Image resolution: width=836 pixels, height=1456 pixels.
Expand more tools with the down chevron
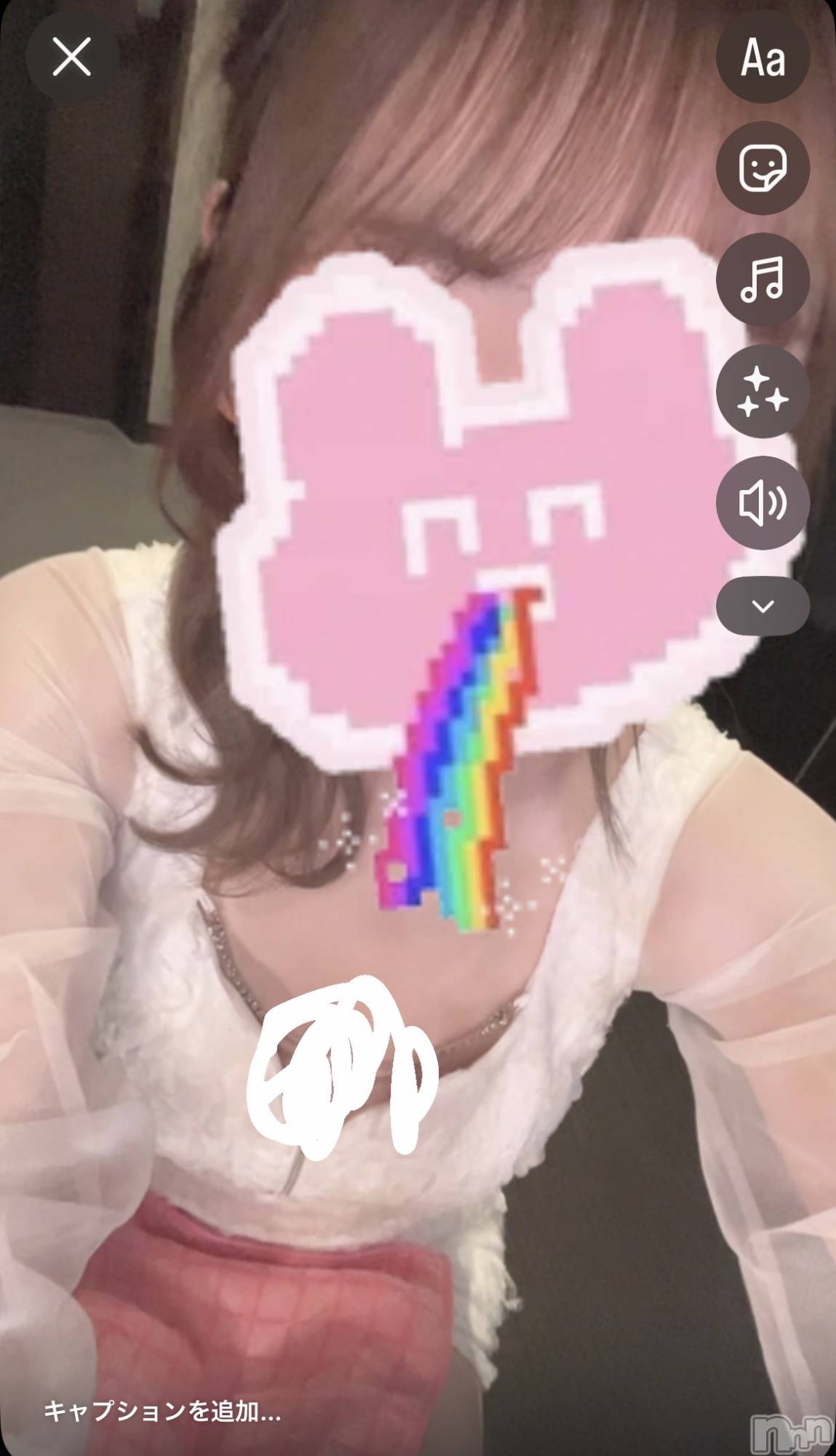coord(763,606)
